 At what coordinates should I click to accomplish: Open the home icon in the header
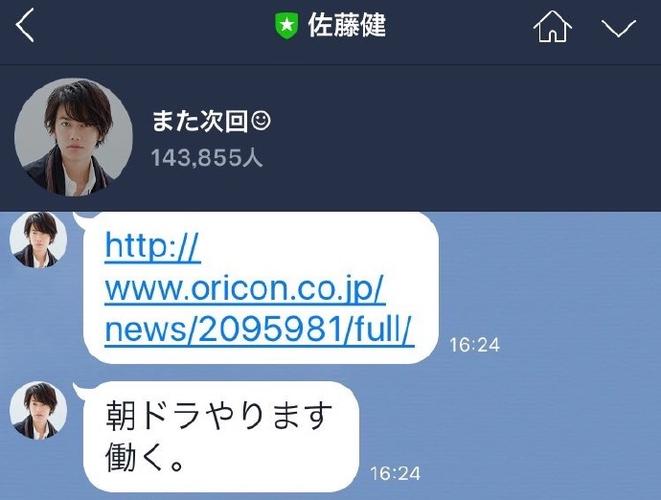coord(551,28)
